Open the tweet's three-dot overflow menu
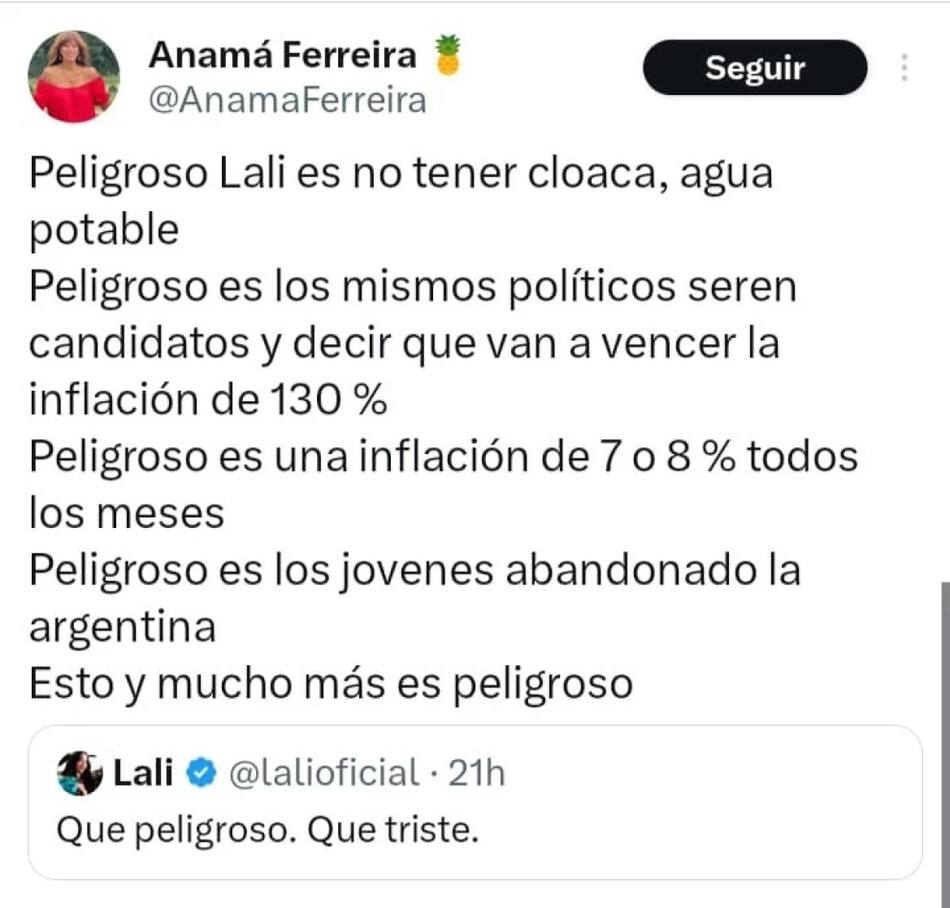Viewport: 950px width, 908px height. [905, 68]
